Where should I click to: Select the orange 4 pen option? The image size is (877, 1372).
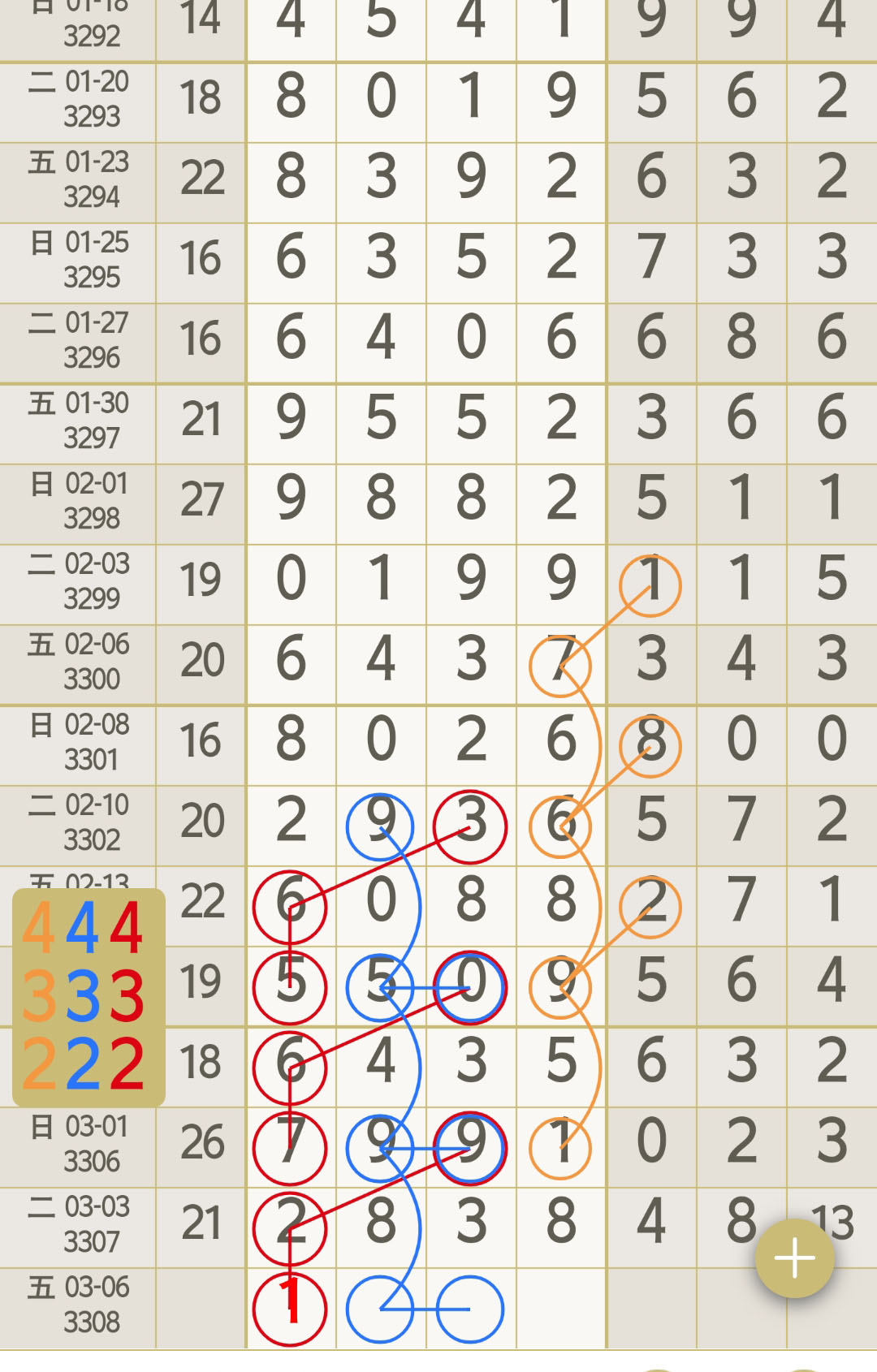39,927
